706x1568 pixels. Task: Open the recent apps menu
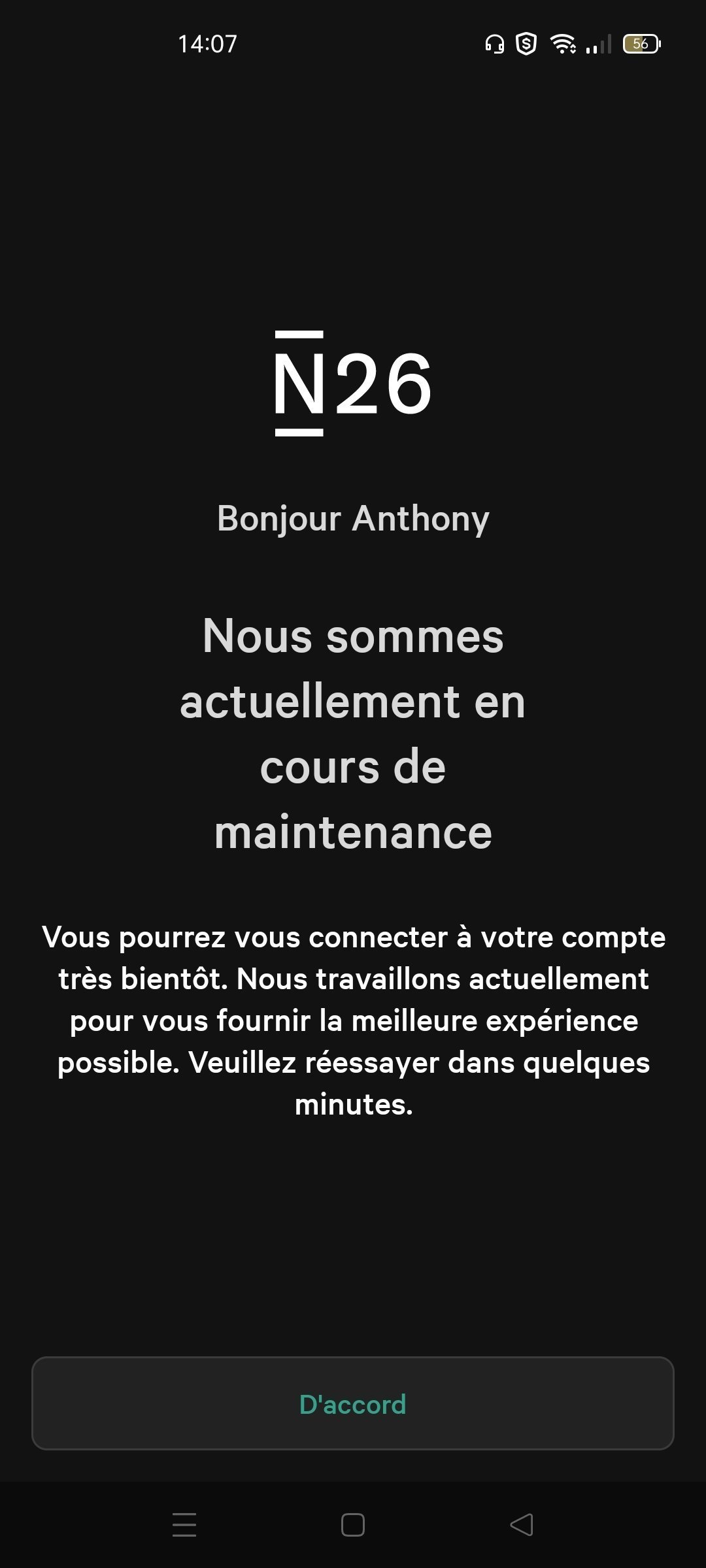tap(184, 1525)
